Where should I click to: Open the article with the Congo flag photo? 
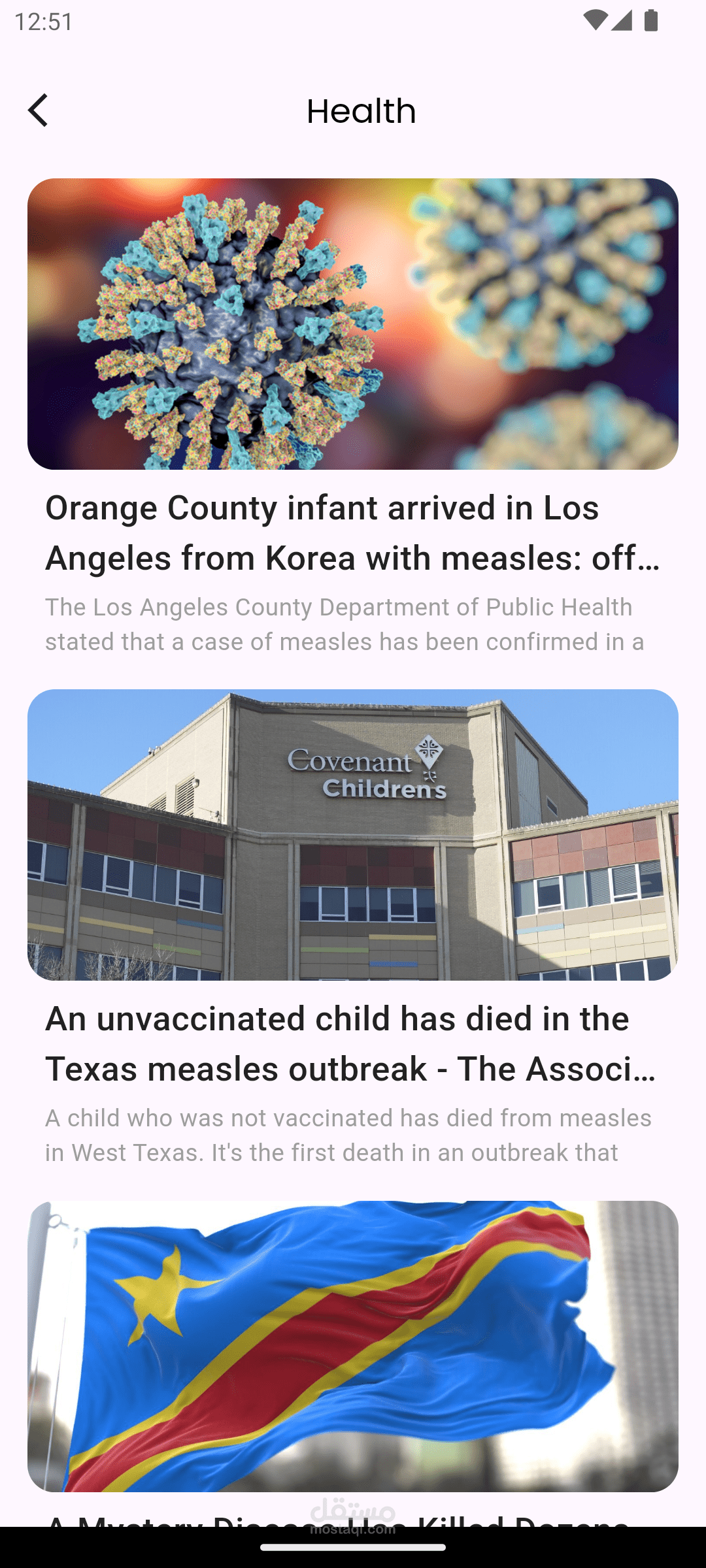[x=353, y=1346]
